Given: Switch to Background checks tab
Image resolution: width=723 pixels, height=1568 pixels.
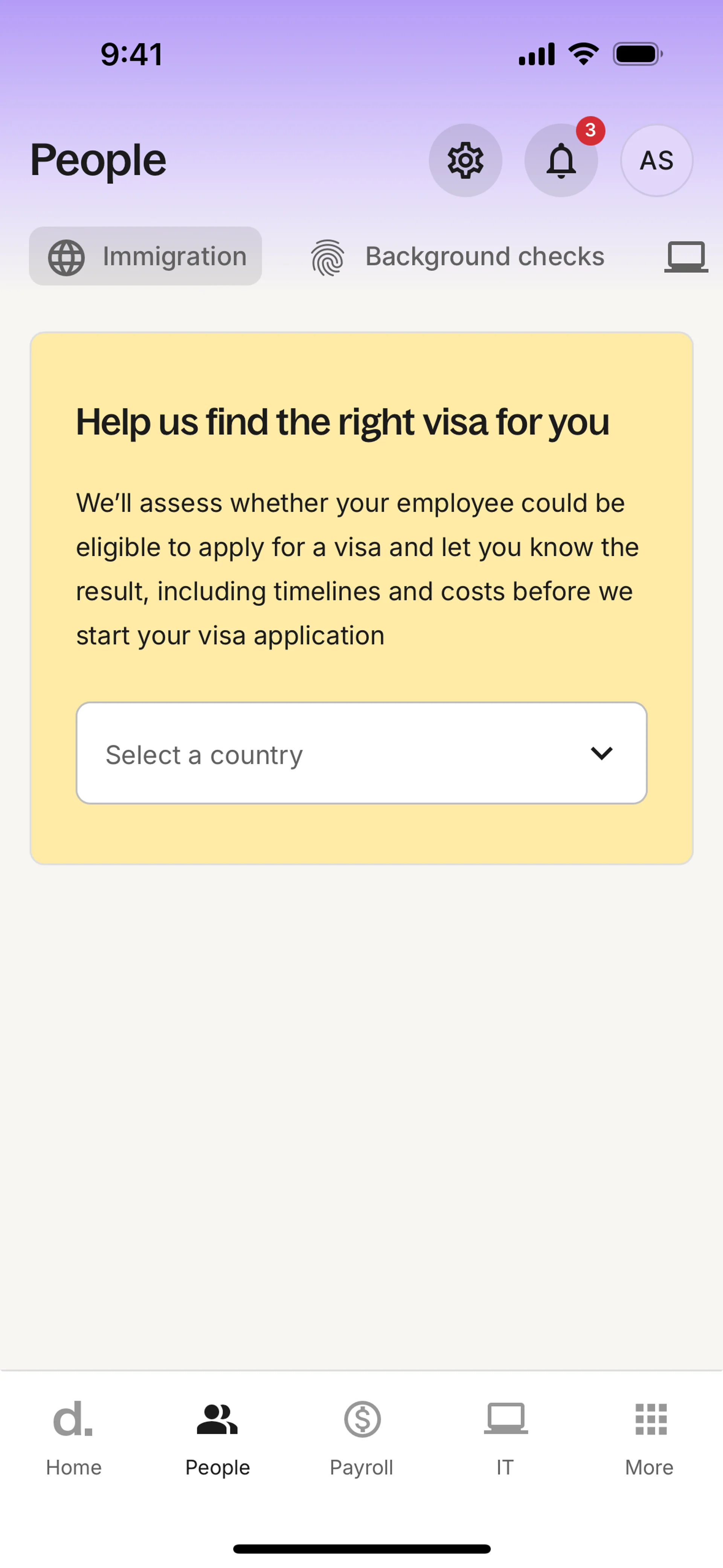Looking at the screenshot, I should point(458,256).
